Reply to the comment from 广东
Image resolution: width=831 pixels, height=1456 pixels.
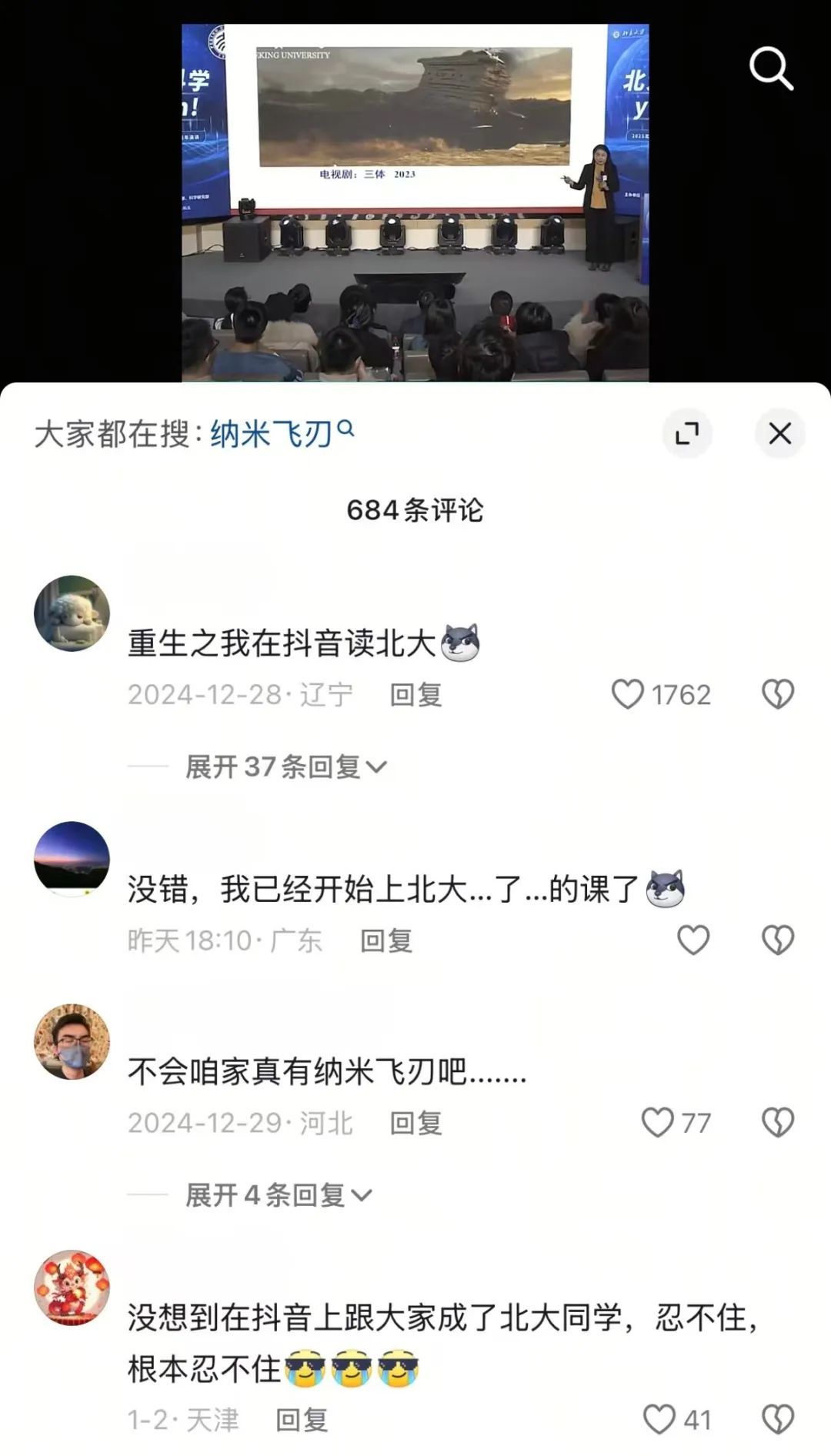pyautogui.click(x=386, y=941)
